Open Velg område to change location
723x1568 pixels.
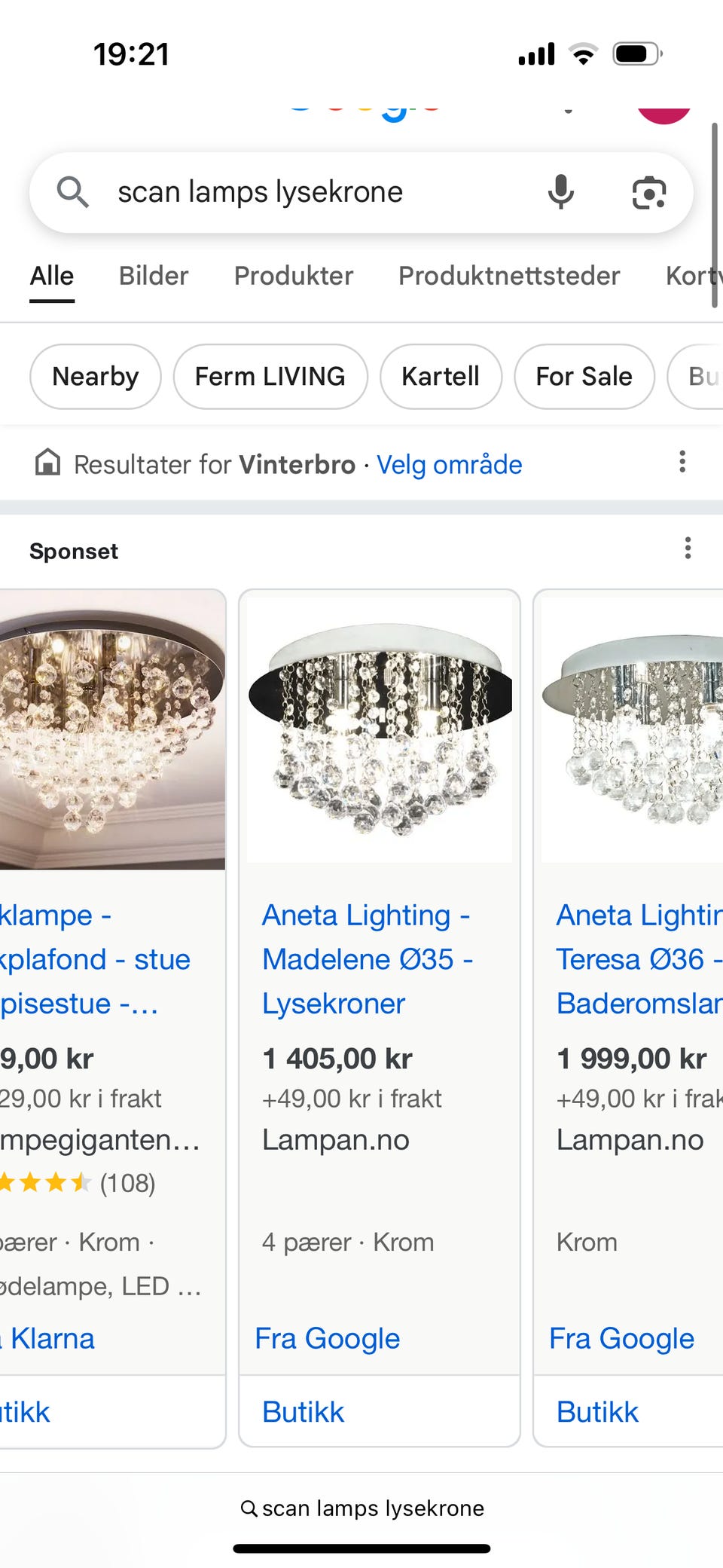point(450,464)
